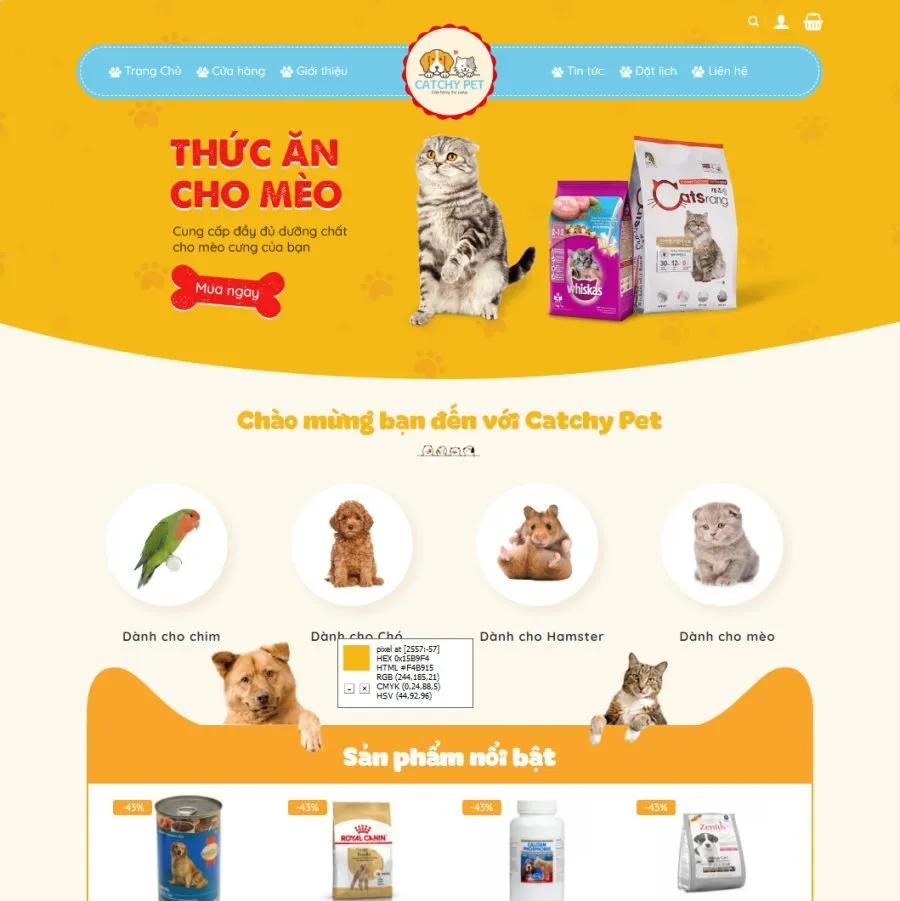This screenshot has height=901, width=900.
Task: Select the Dành cho mèo category
Action: point(722,545)
